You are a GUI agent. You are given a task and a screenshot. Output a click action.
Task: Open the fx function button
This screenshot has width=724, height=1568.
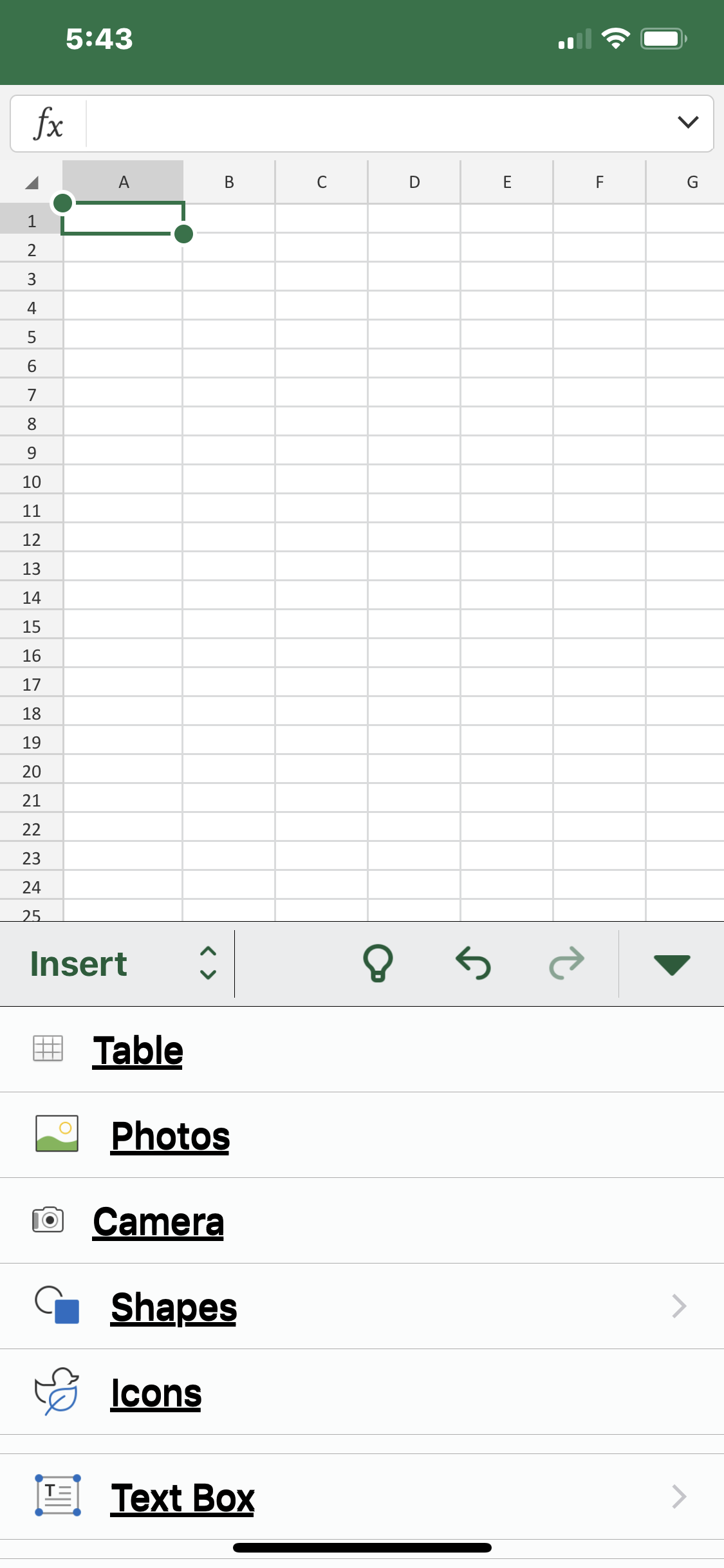click(x=49, y=124)
